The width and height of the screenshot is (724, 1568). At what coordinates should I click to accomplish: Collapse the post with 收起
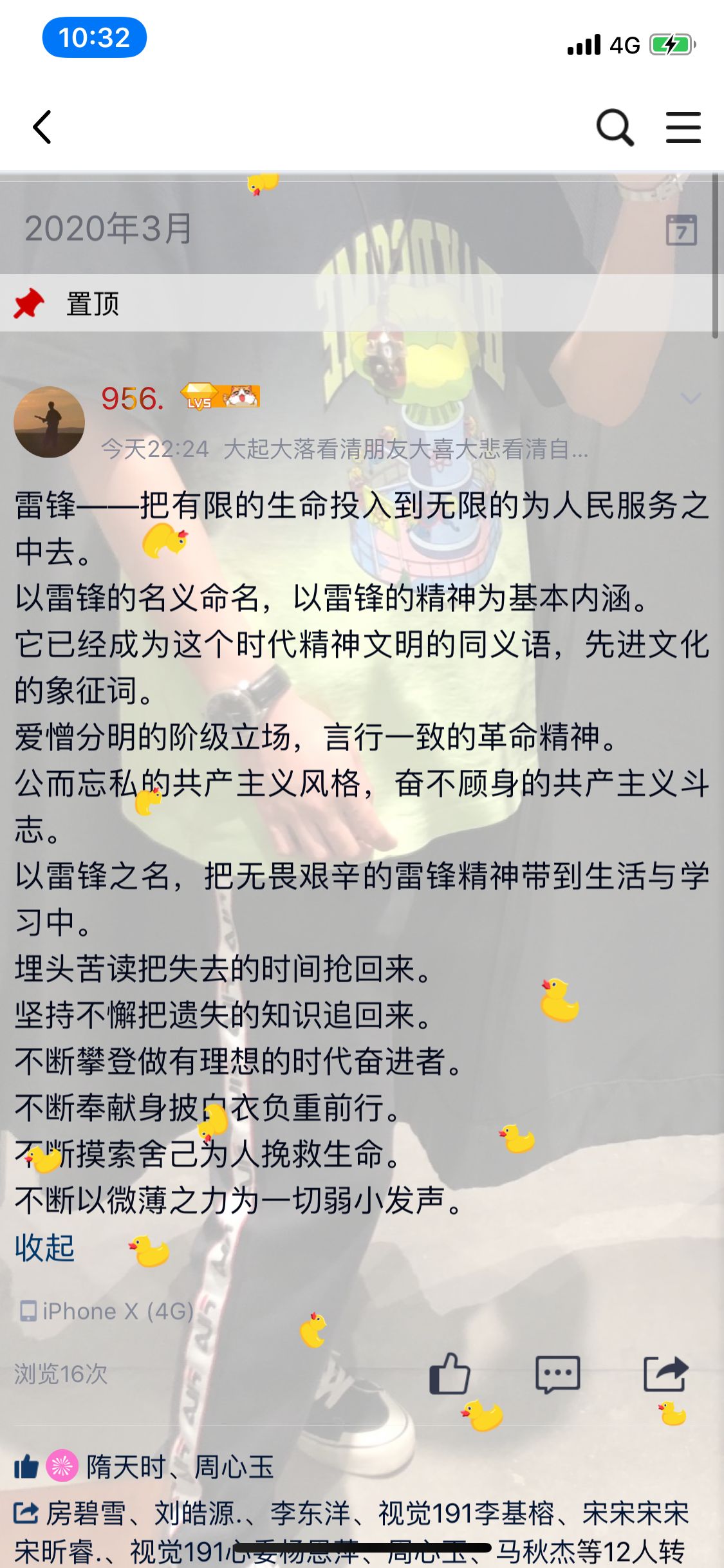click(44, 1247)
